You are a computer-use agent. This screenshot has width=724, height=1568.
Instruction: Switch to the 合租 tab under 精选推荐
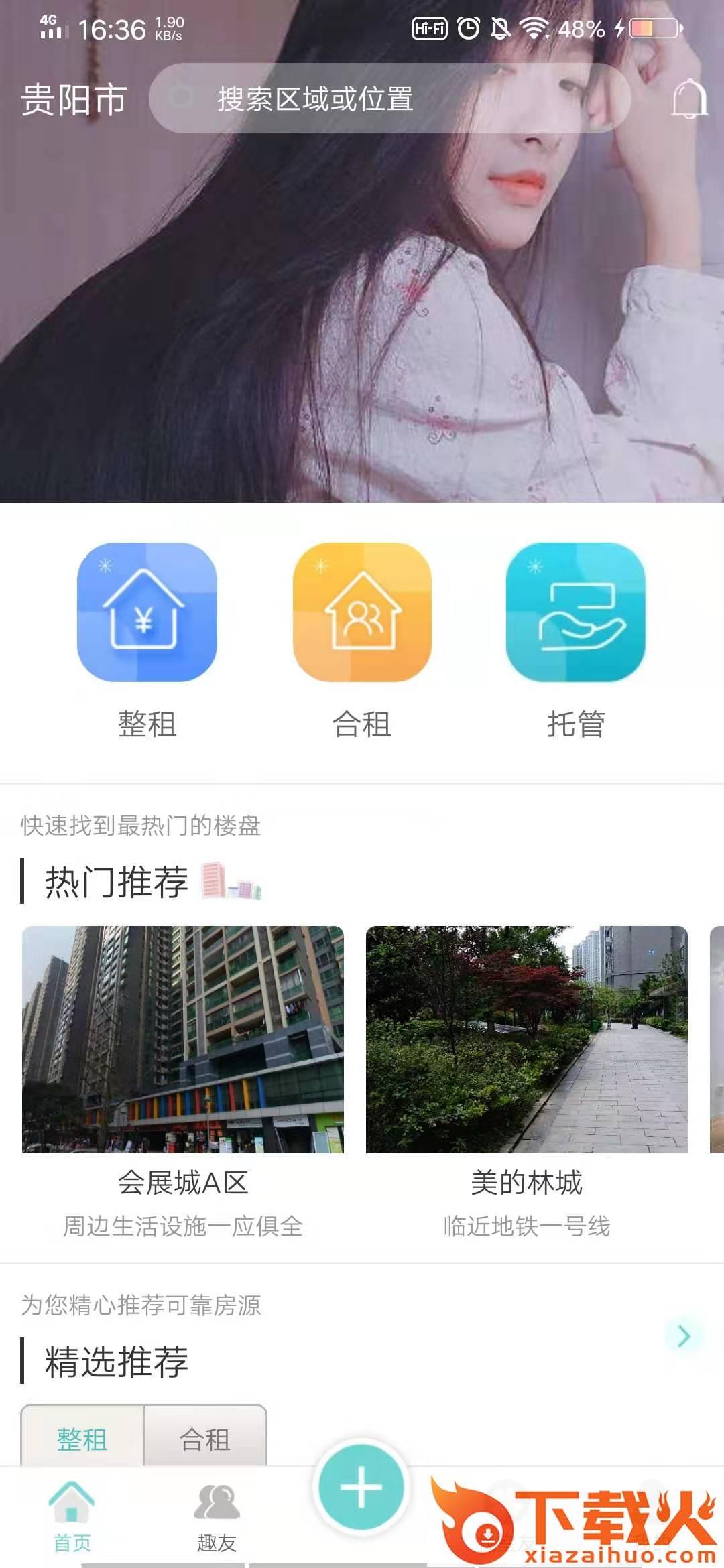pyautogui.click(x=205, y=1438)
